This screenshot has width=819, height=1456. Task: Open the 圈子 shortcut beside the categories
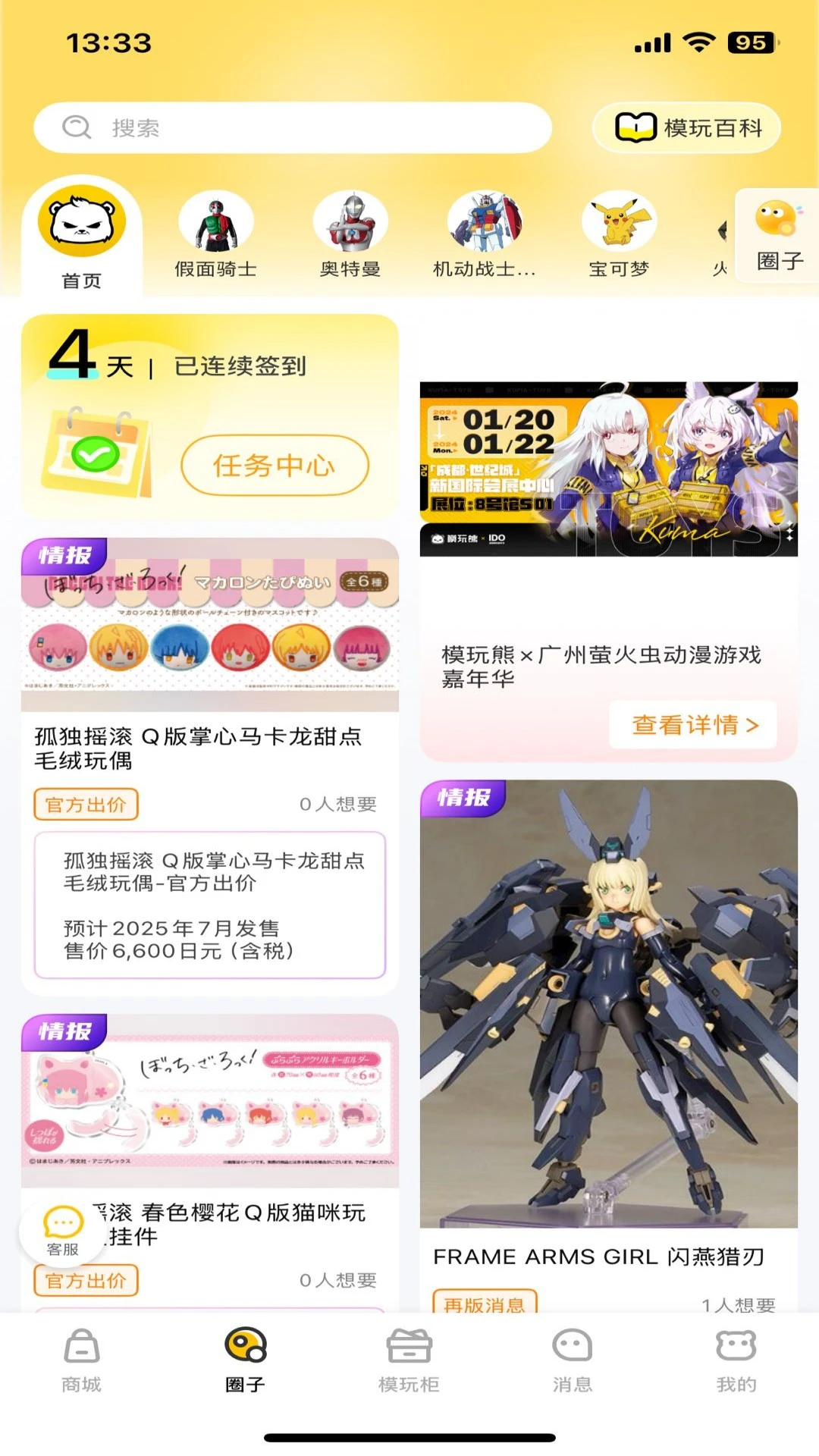[778, 237]
